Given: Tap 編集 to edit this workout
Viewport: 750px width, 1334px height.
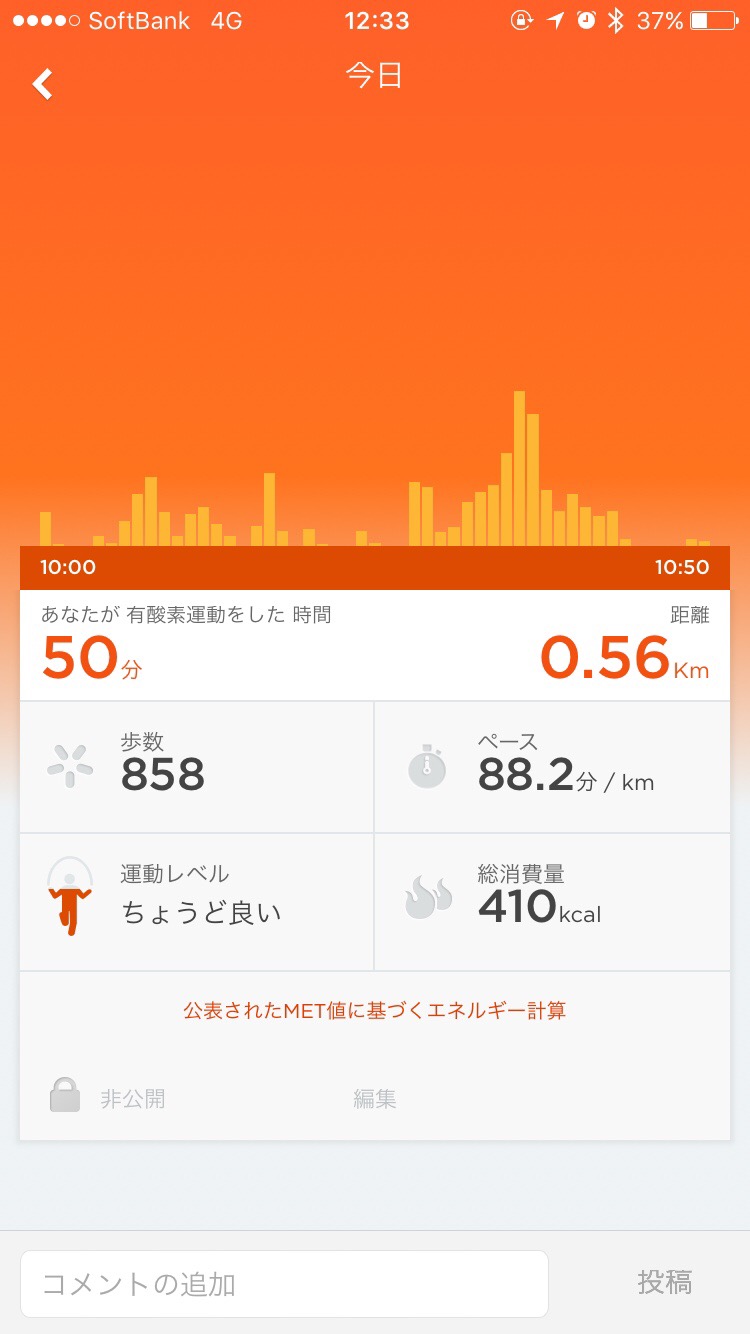Looking at the screenshot, I should click(x=375, y=1099).
